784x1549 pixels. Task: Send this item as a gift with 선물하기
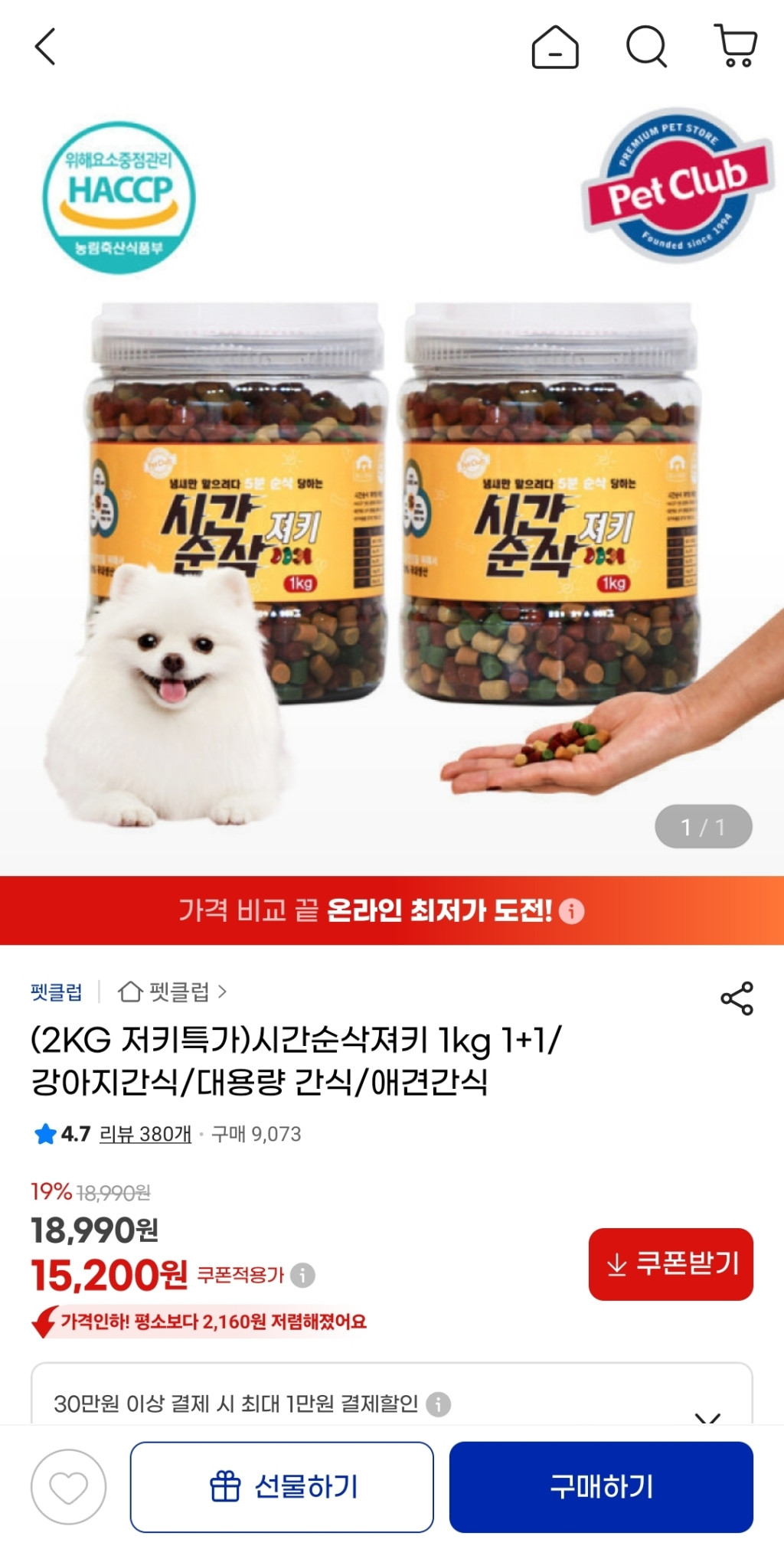pos(282,1487)
